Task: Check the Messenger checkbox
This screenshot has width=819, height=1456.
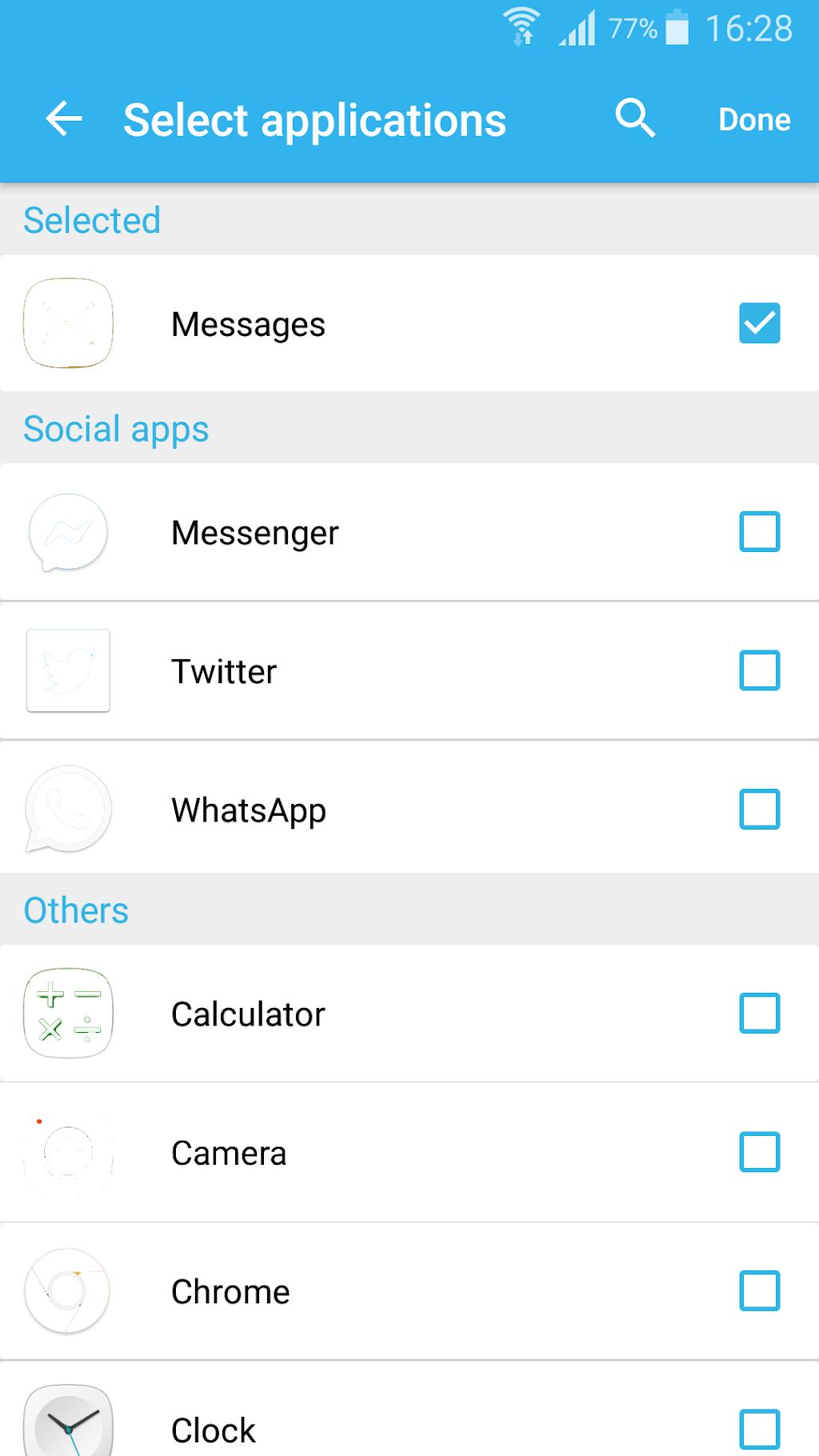Action: (x=758, y=532)
